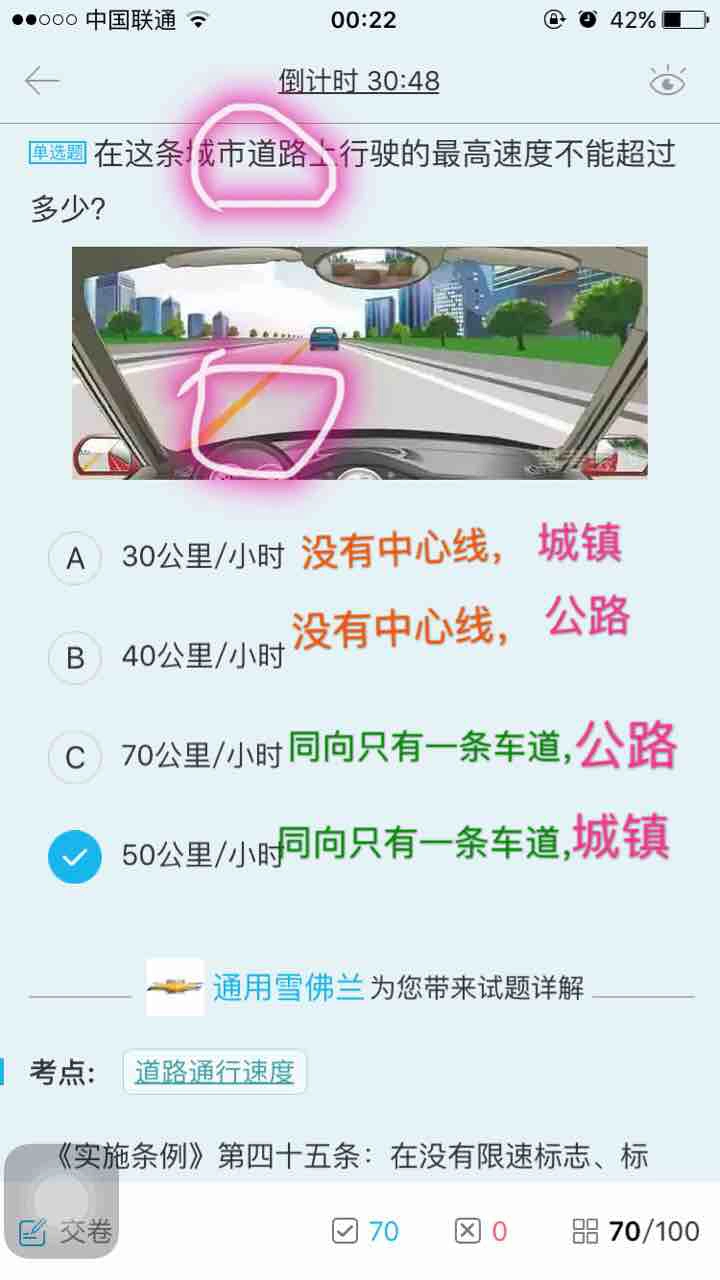This screenshot has height=1280, width=720.
Task: Tap the eye icon to toggle viewing mode
Action: coord(667,81)
